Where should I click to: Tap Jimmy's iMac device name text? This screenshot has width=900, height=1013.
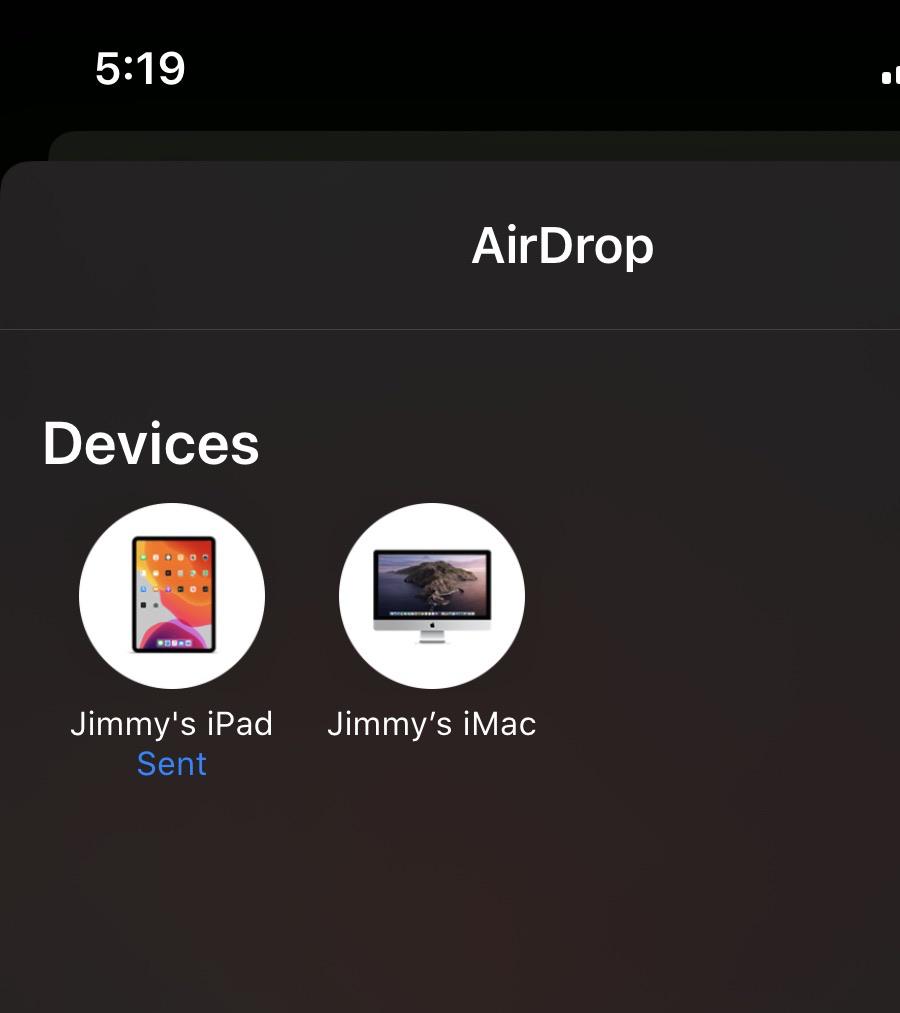pos(431,723)
